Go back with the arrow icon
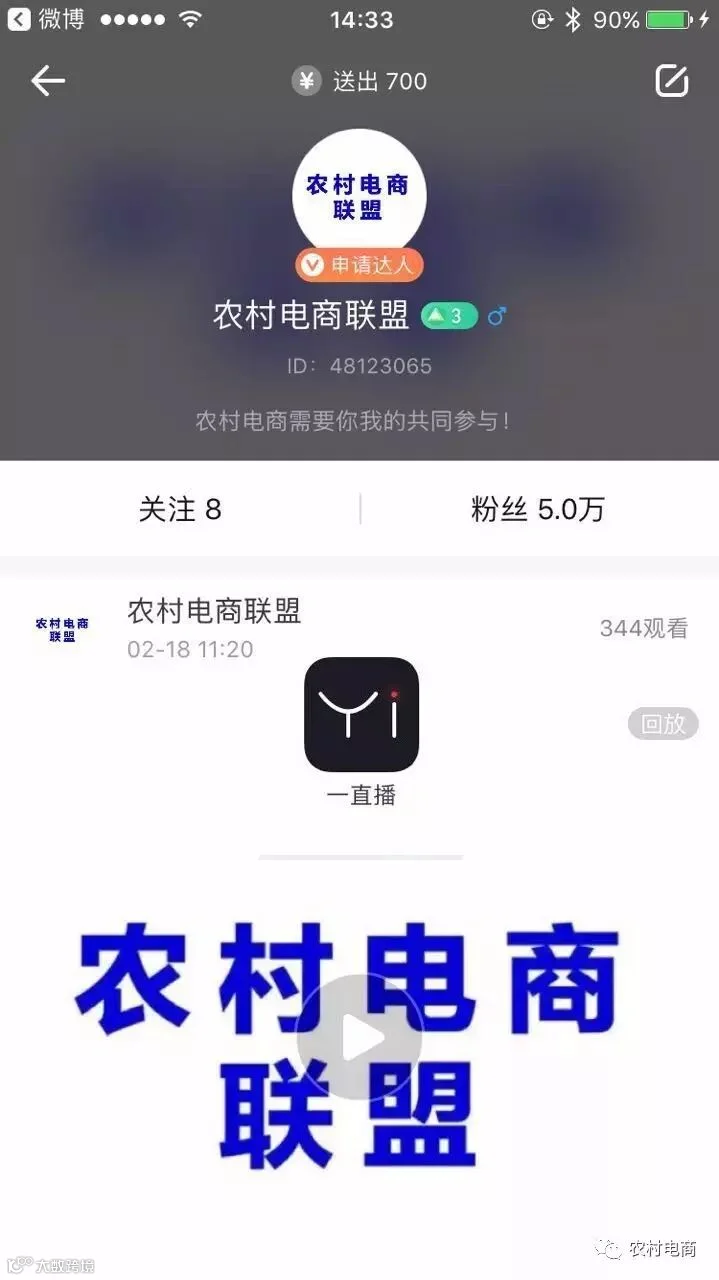This screenshot has width=719, height=1280. [x=47, y=81]
